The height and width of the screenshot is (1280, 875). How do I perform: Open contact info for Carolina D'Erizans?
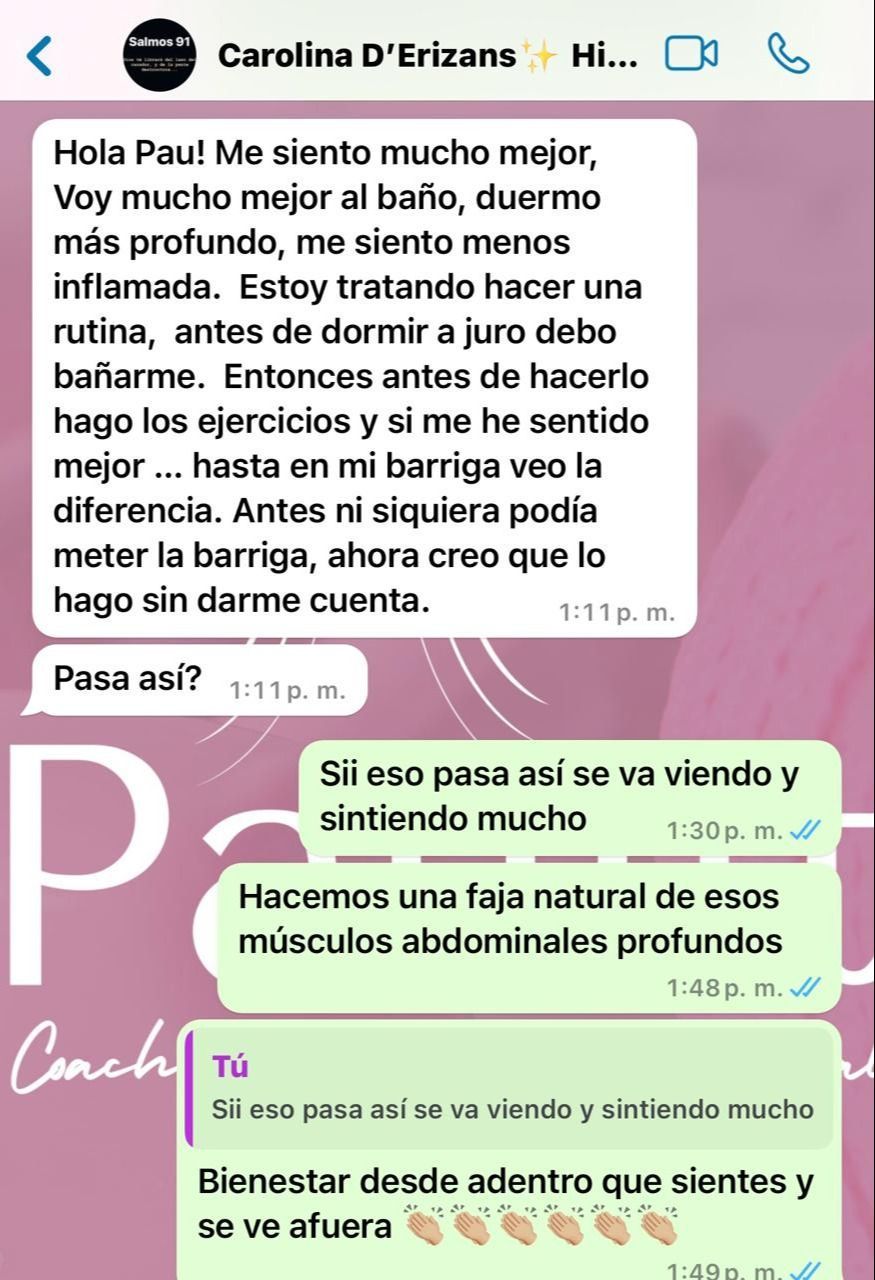point(425,55)
